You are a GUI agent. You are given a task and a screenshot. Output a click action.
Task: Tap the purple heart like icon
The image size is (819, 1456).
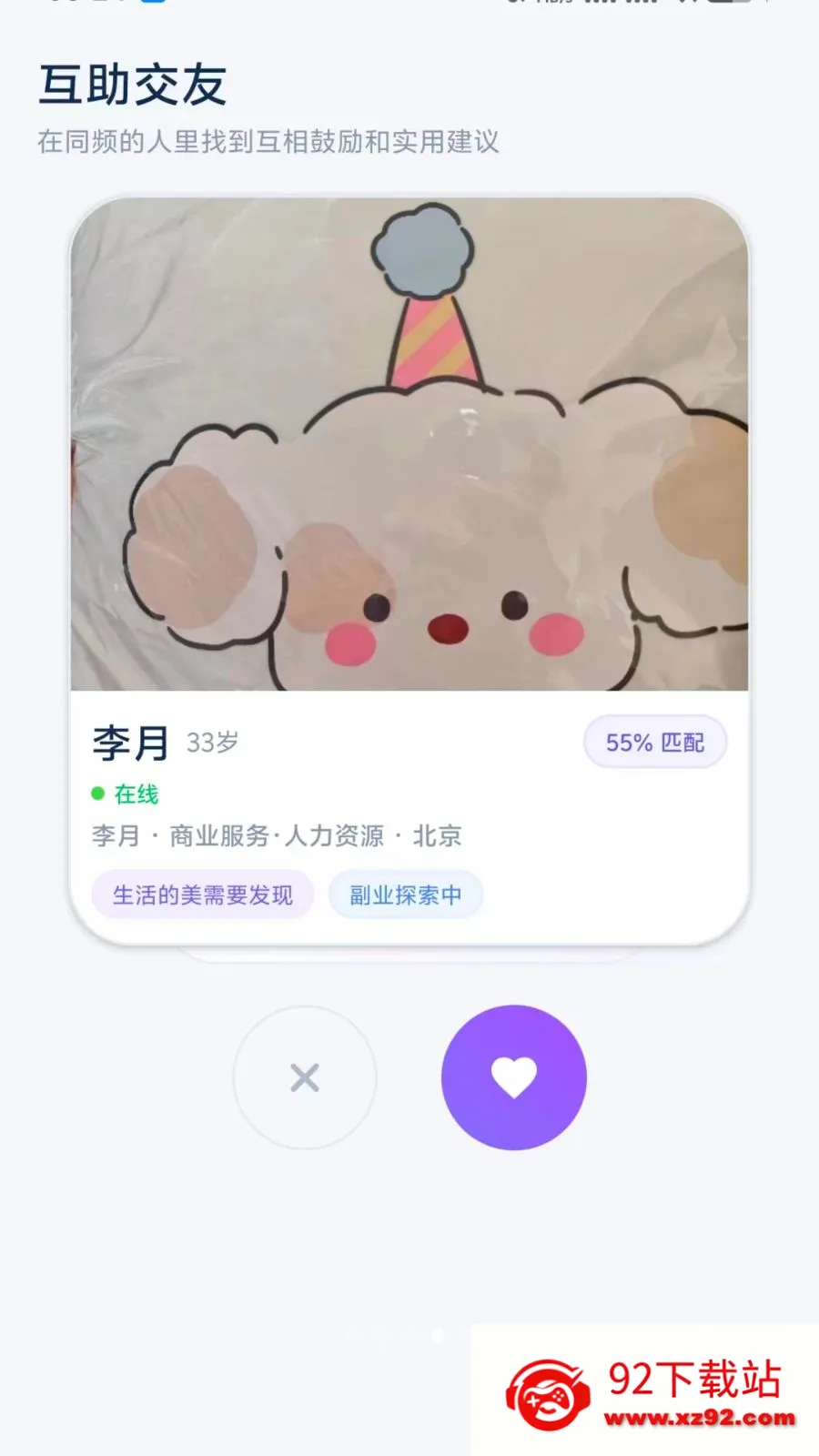(513, 1077)
